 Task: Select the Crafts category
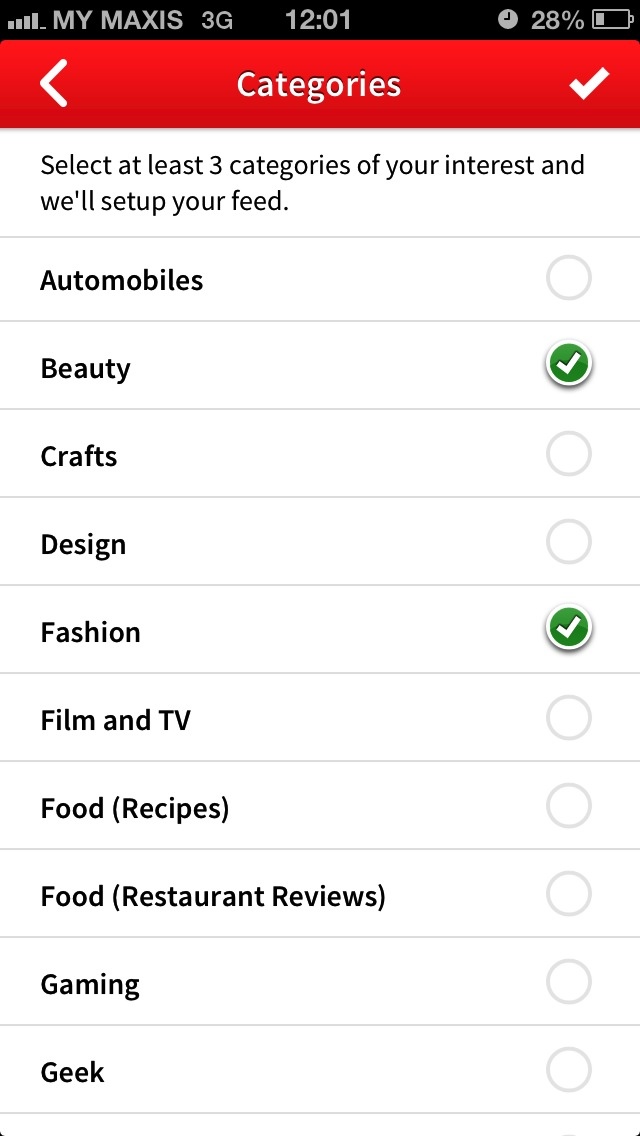pos(569,455)
